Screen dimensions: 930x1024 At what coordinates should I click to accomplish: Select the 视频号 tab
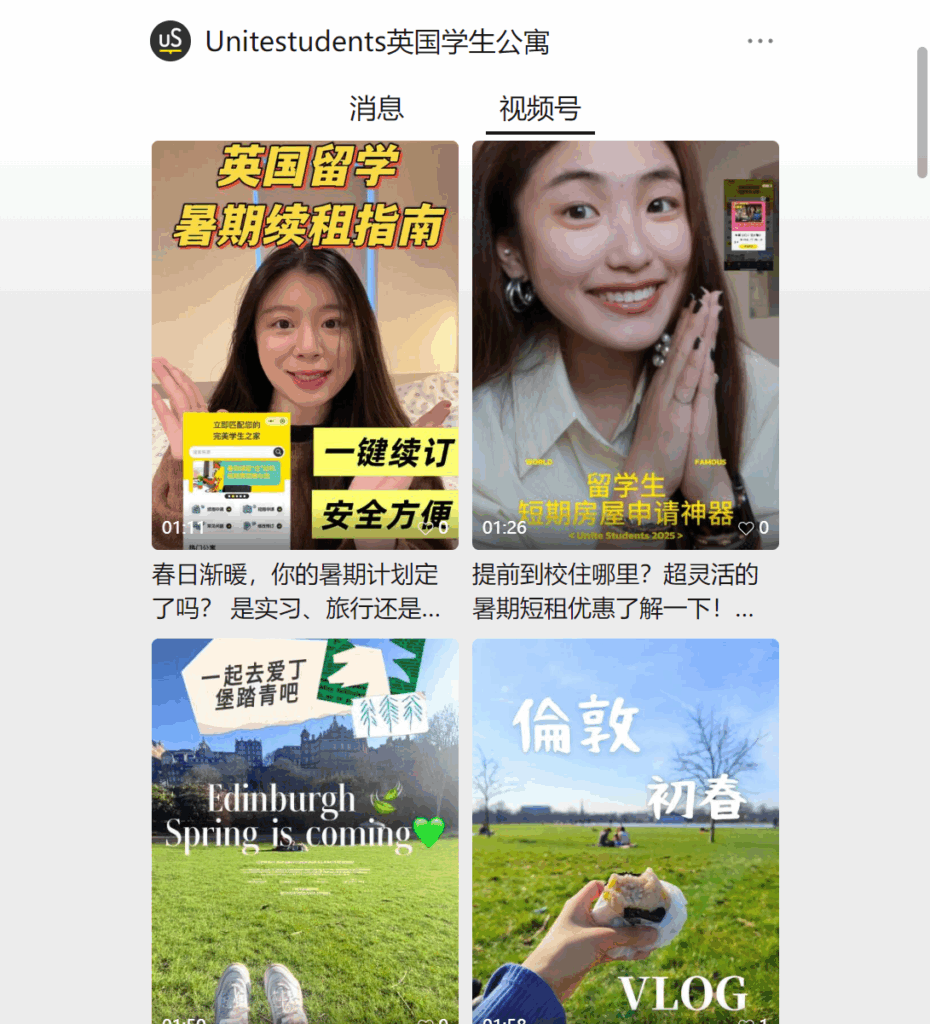(540, 108)
